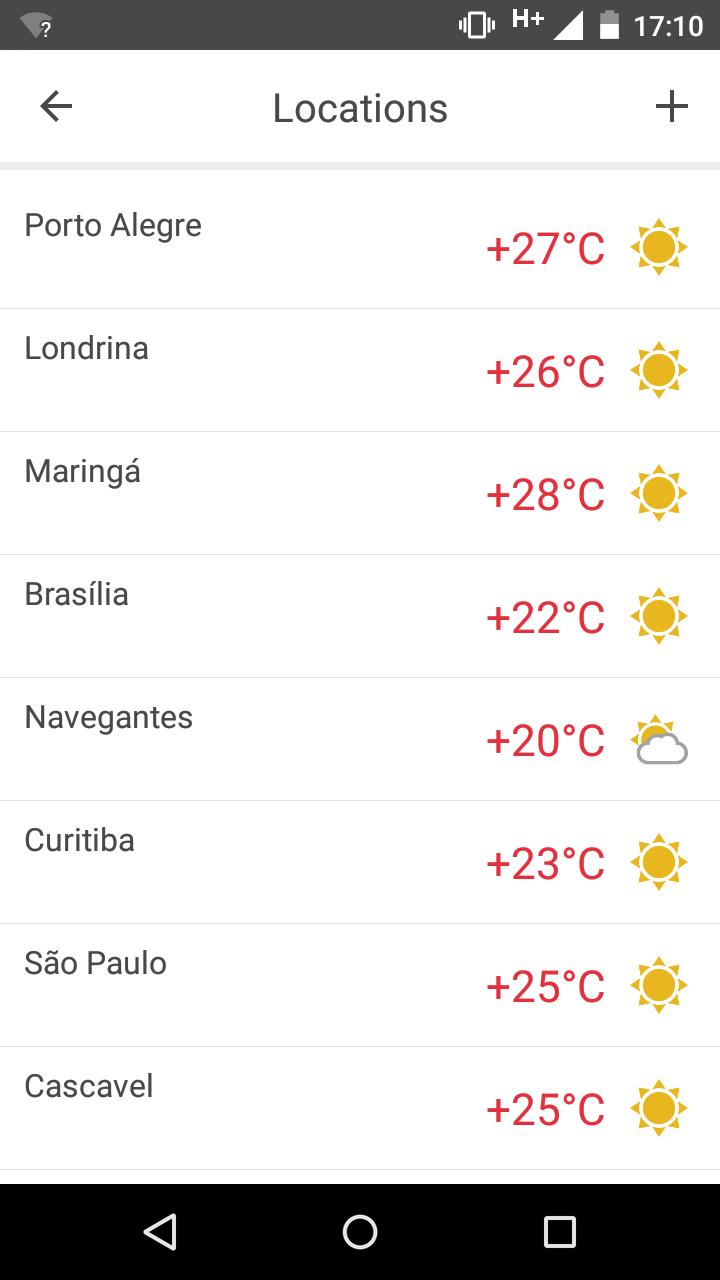The image size is (720, 1280).
Task: Open recent apps from navigation bar
Action: [560, 1232]
